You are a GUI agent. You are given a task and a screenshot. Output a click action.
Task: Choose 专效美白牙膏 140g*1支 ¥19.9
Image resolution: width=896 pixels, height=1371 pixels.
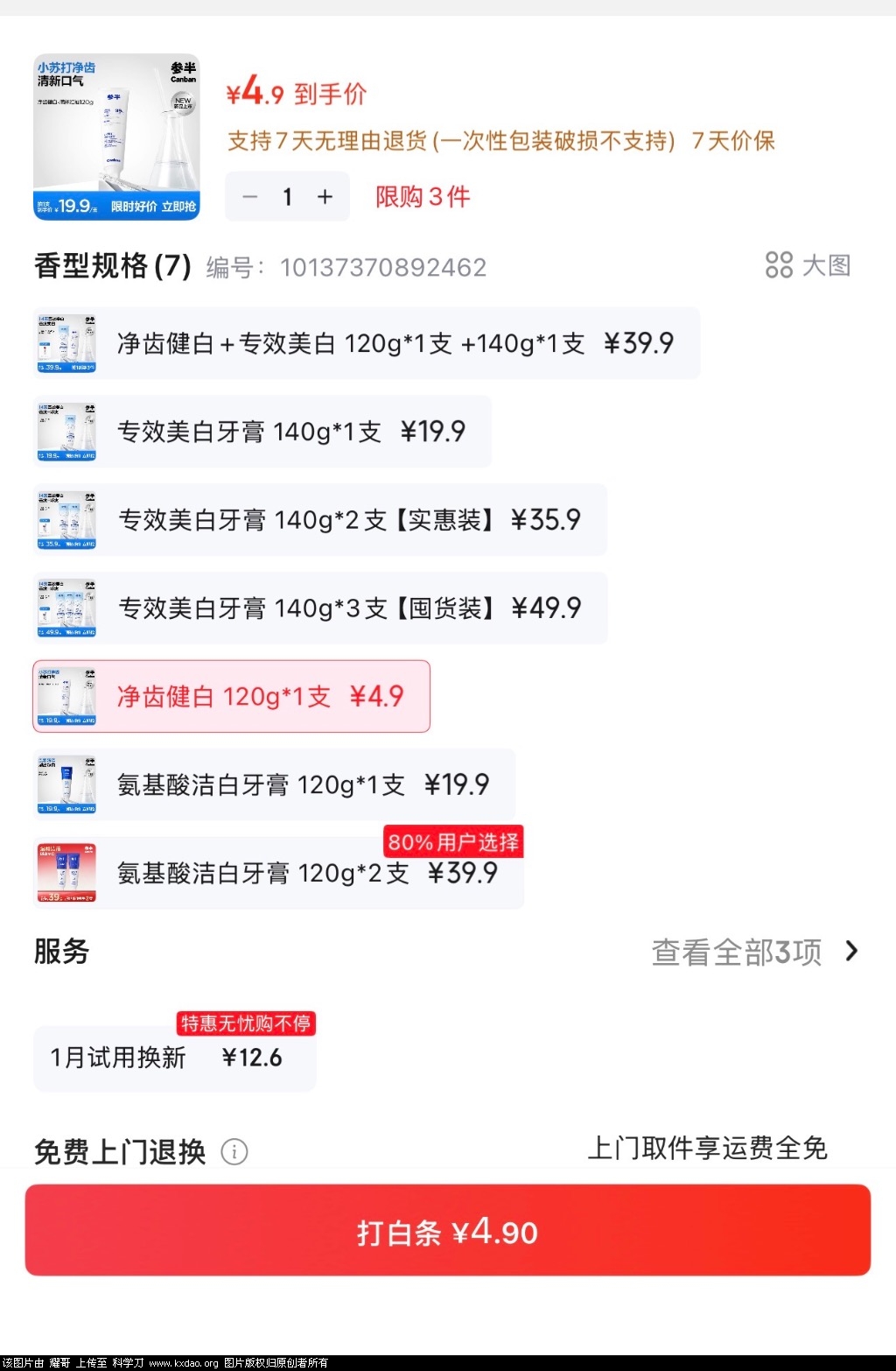click(262, 432)
